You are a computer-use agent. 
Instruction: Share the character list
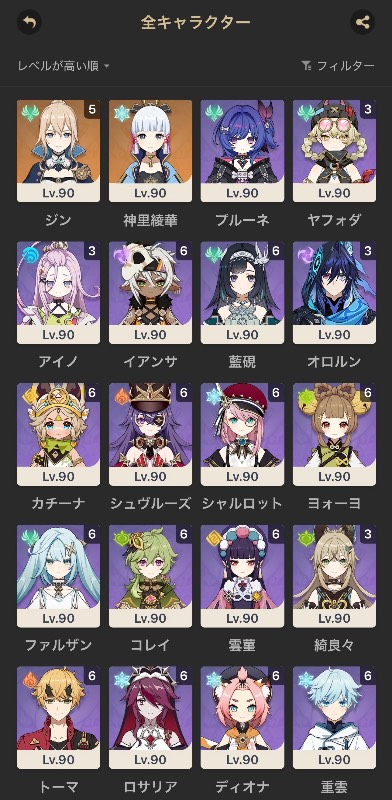point(362,22)
